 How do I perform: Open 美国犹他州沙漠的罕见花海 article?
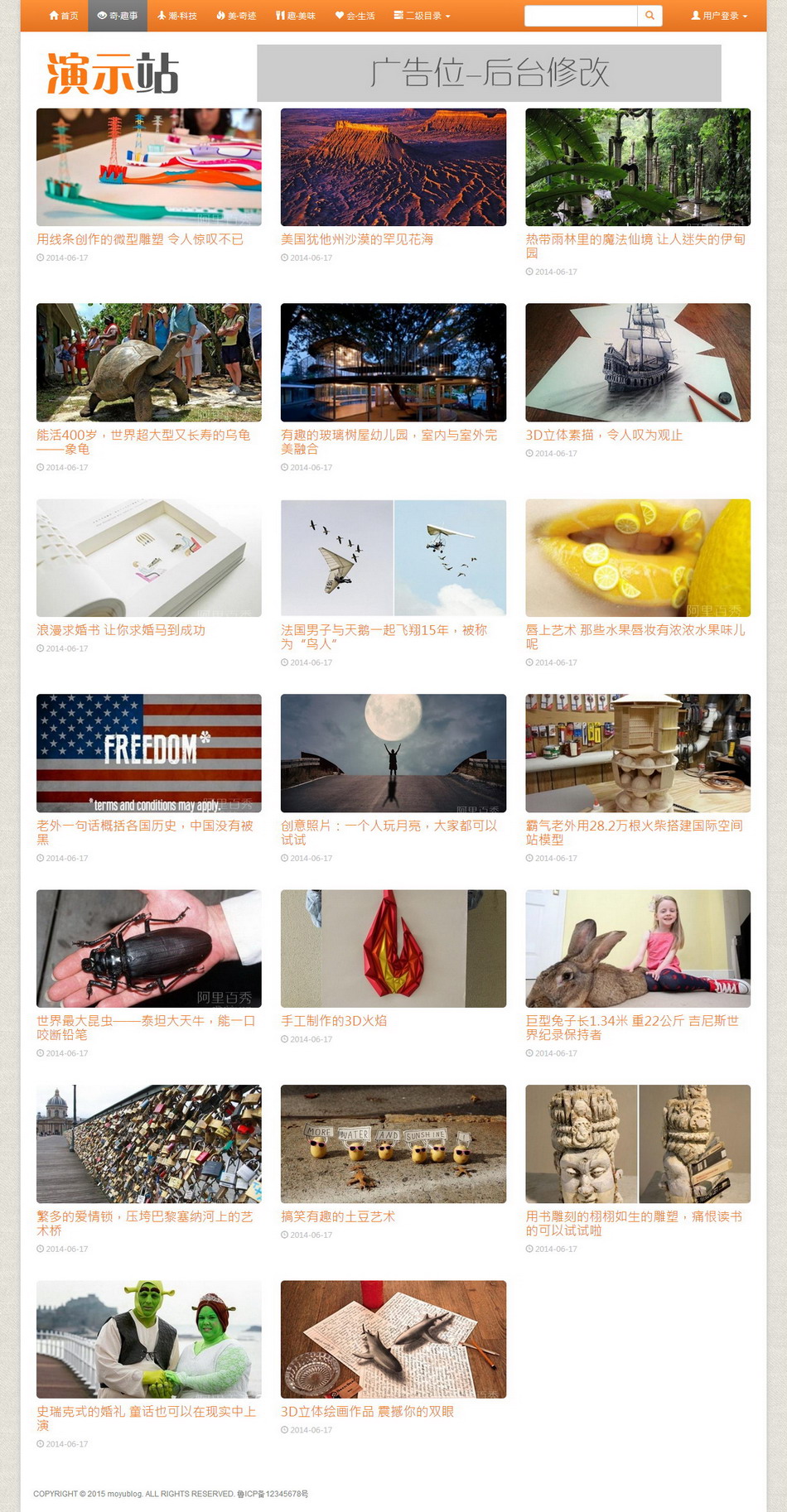coord(357,239)
